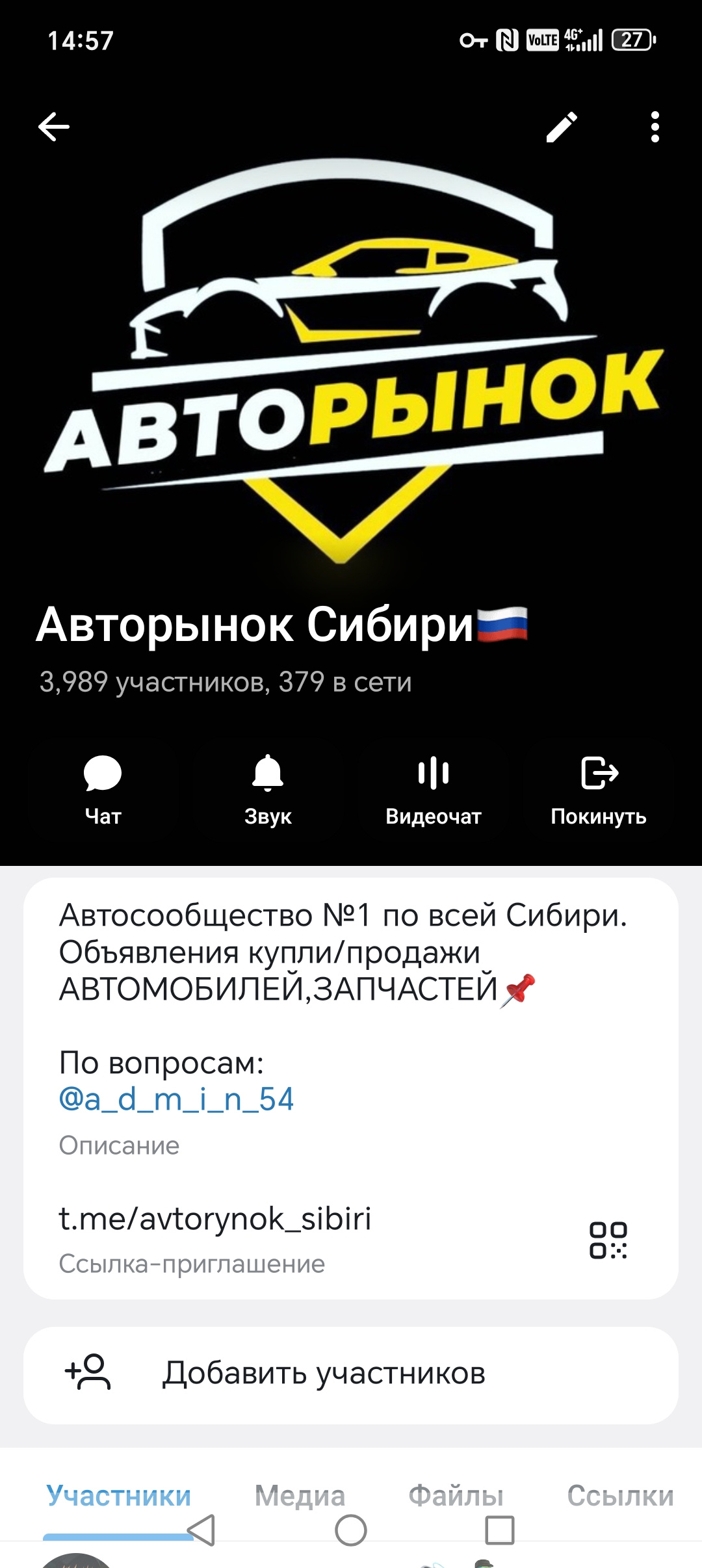This screenshot has height=1568, width=702.
Task: Switch to the Ссылки tab
Action: pyautogui.click(x=619, y=1495)
